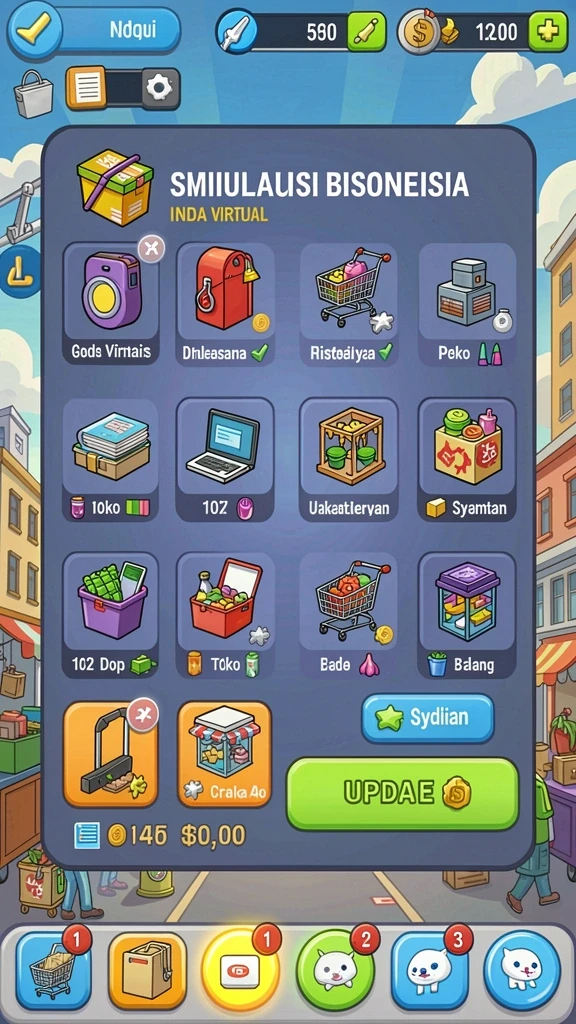Tap the blue Sydiian star button

pos(428,718)
